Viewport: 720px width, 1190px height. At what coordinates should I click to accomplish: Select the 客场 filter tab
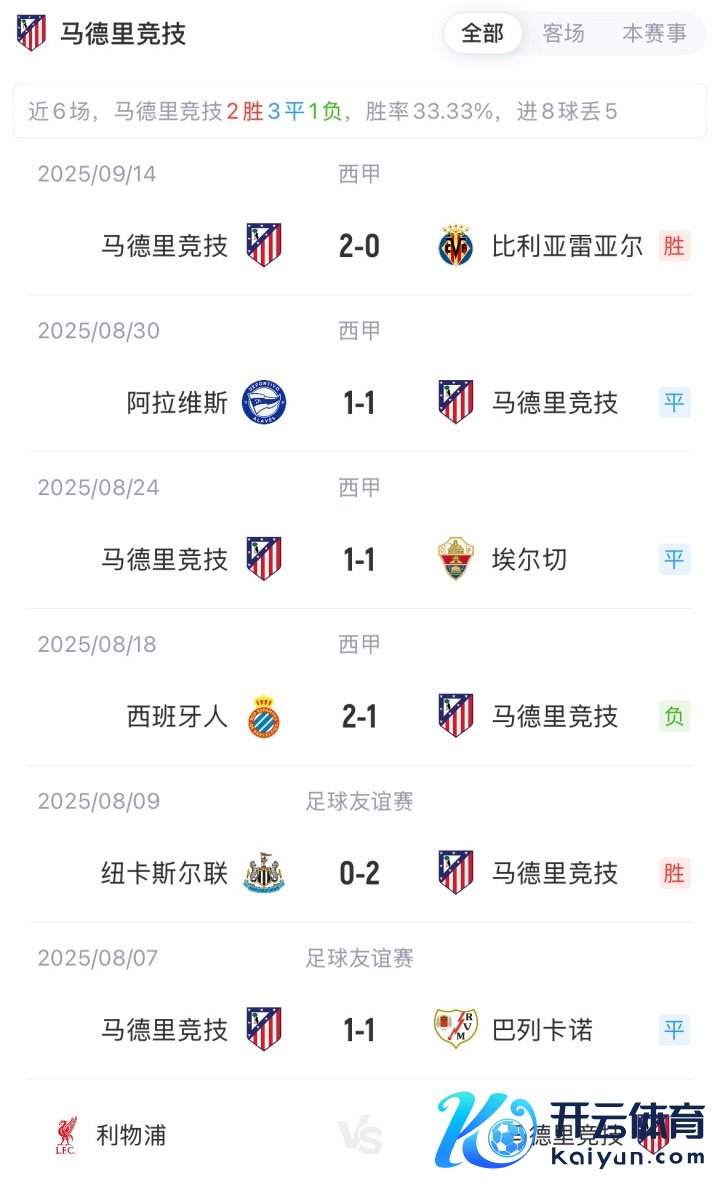pos(563,34)
